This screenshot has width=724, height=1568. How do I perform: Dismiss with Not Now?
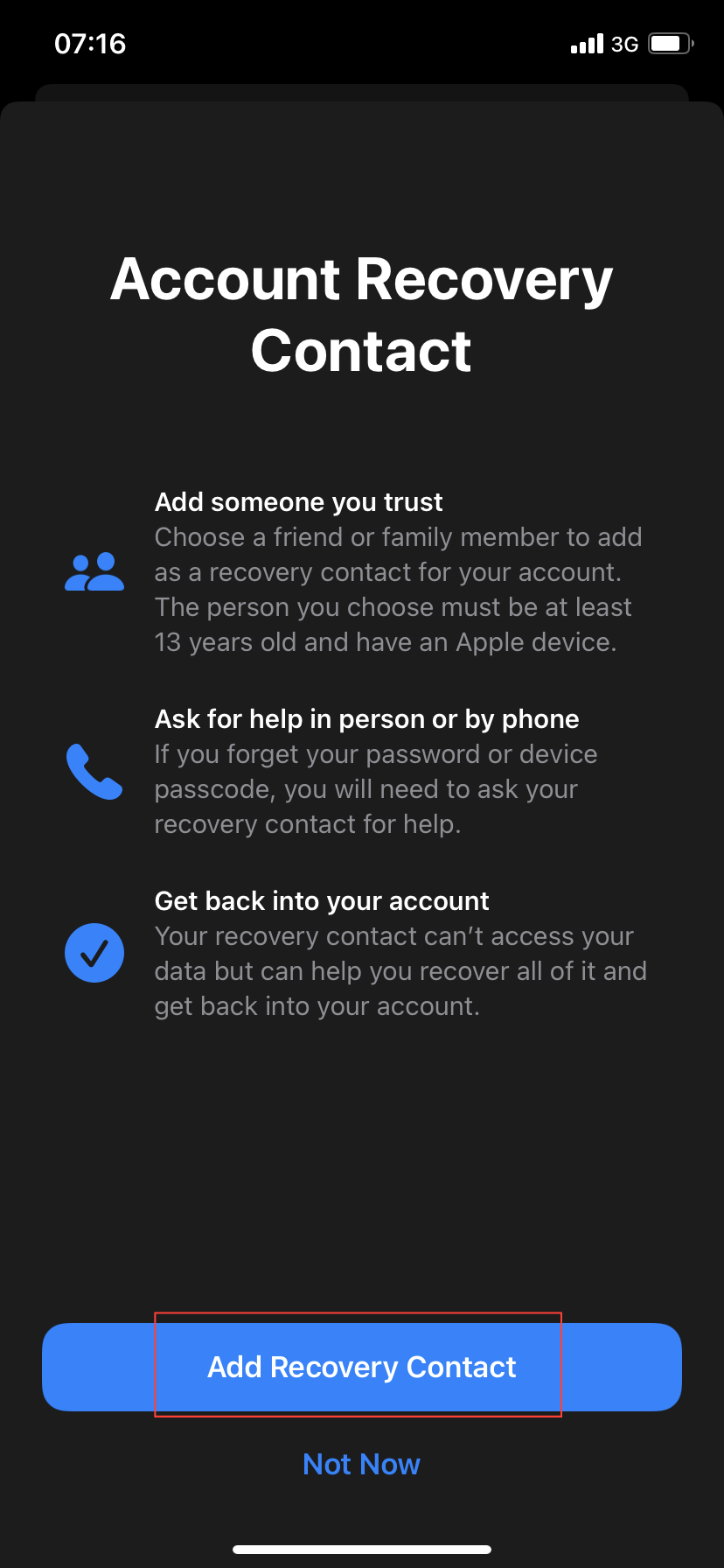pyautogui.click(x=361, y=1464)
